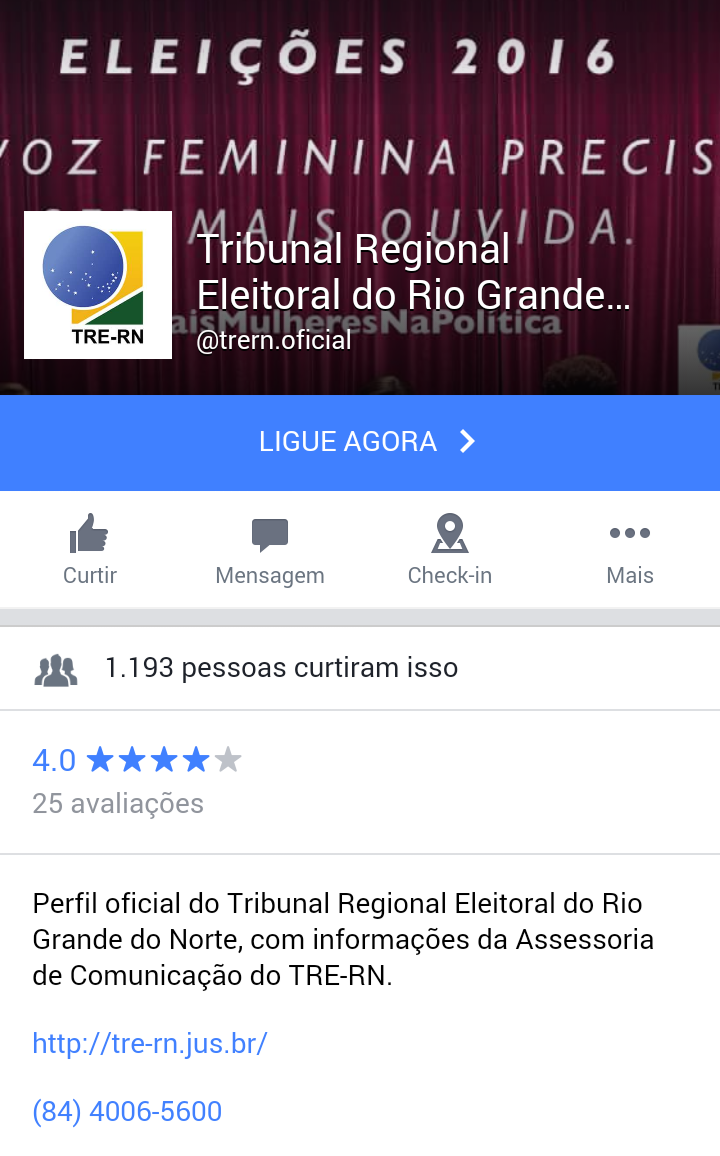View the 1.193 people who liked this
Viewport: 720px width, 1156px height.
tap(360, 668)
